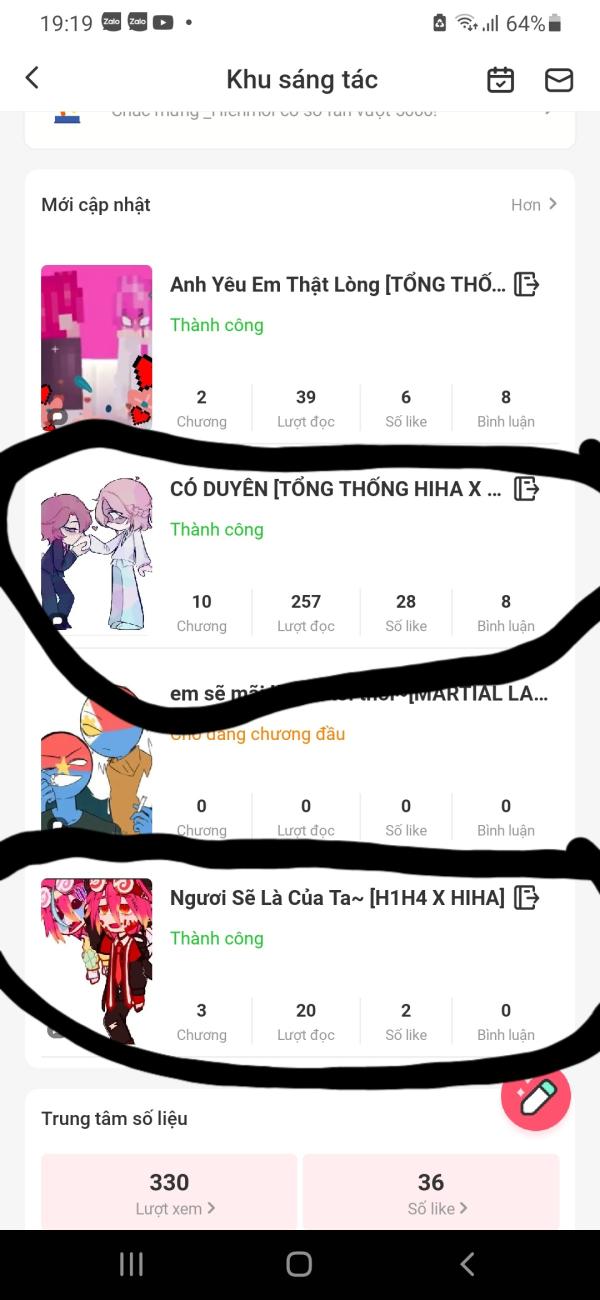Tap the Hơn link to see more
Viewport: 600px width, 1300px height.
(x=533, y=205)
